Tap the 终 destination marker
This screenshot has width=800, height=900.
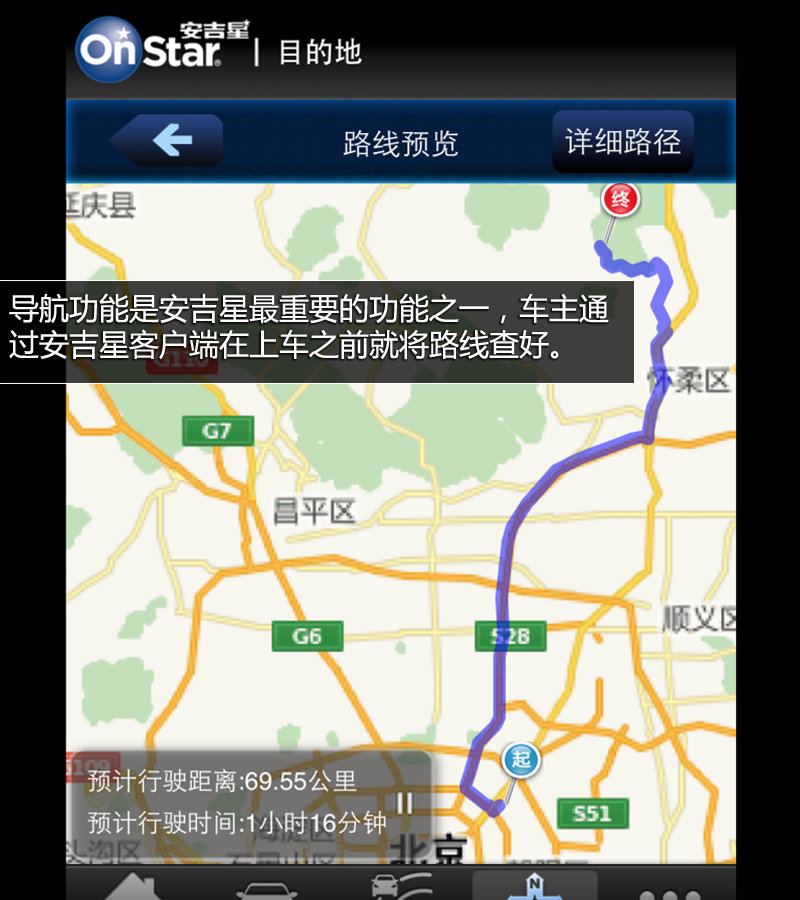[620, 199]
